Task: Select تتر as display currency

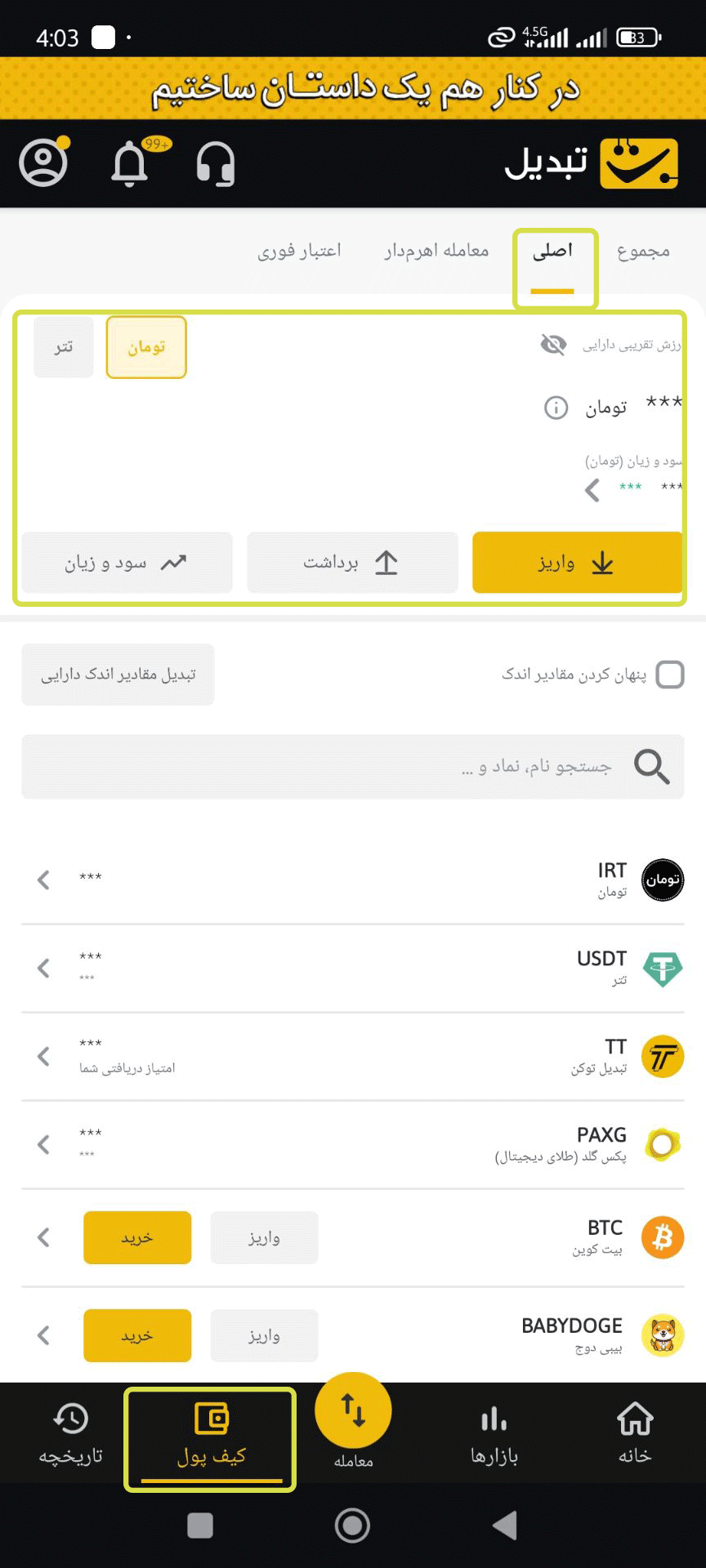Action: (64, 347)
